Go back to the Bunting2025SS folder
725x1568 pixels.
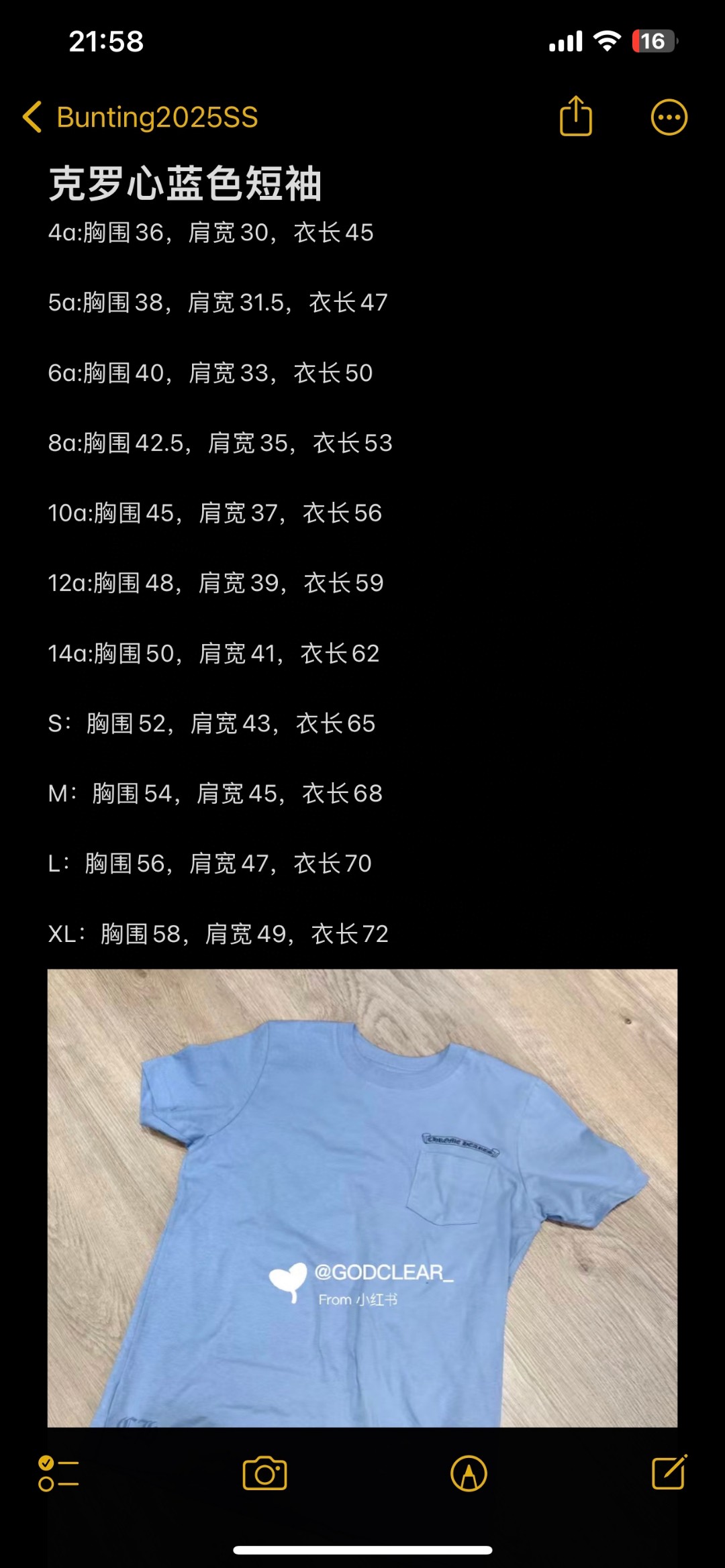pyautogui.click(x=140, y=117)
